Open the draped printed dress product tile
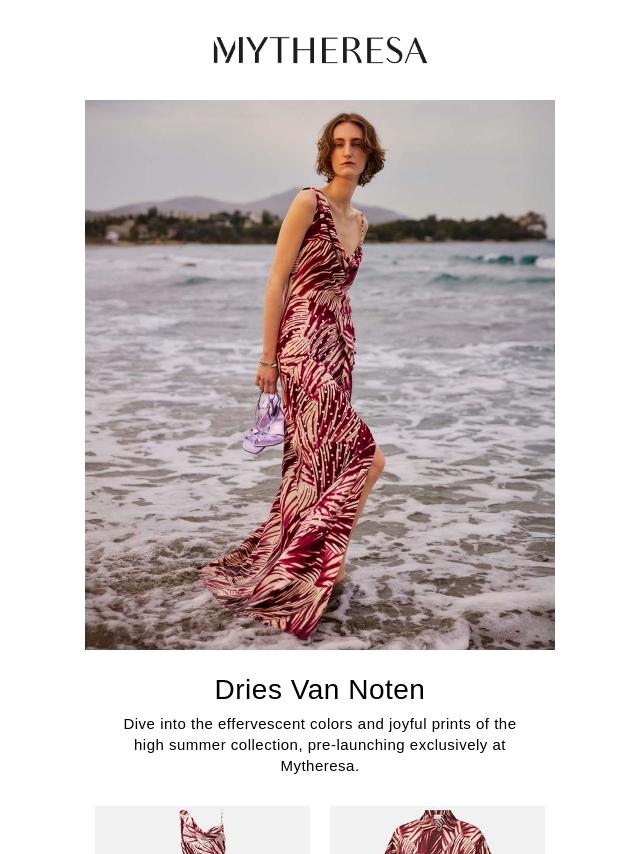This screenshot has height=854, width=640. click(203, 830)
